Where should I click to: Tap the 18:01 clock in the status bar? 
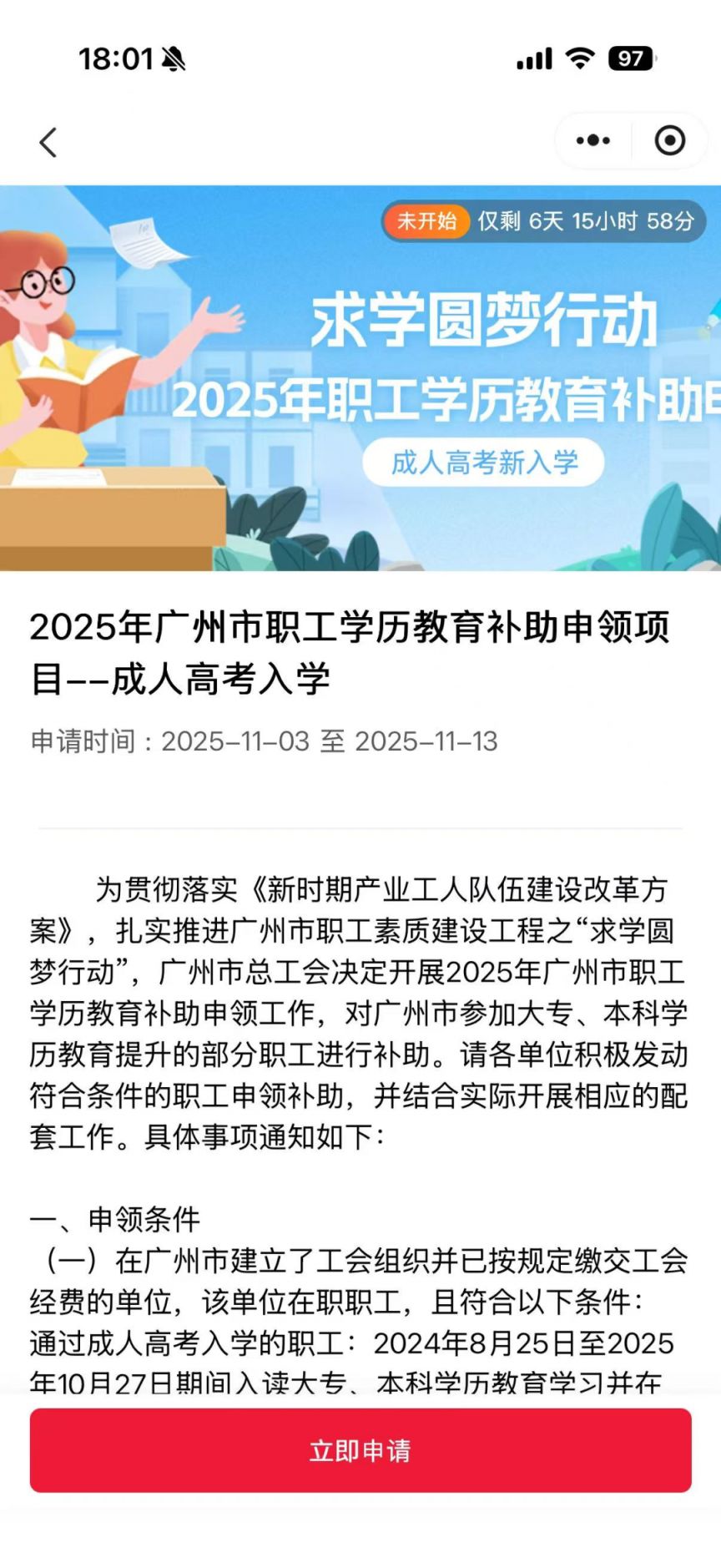(109, 58)
